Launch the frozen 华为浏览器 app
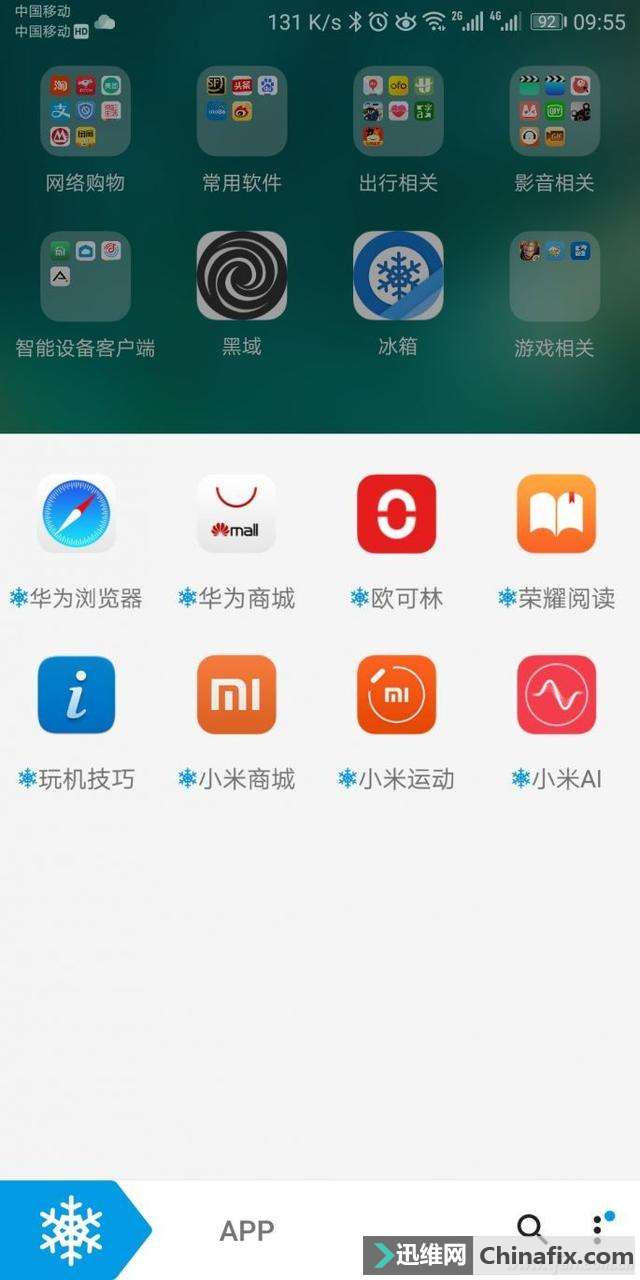This screenshot has height=1280, width=640. pyautogui.click(x=76, y=514)
